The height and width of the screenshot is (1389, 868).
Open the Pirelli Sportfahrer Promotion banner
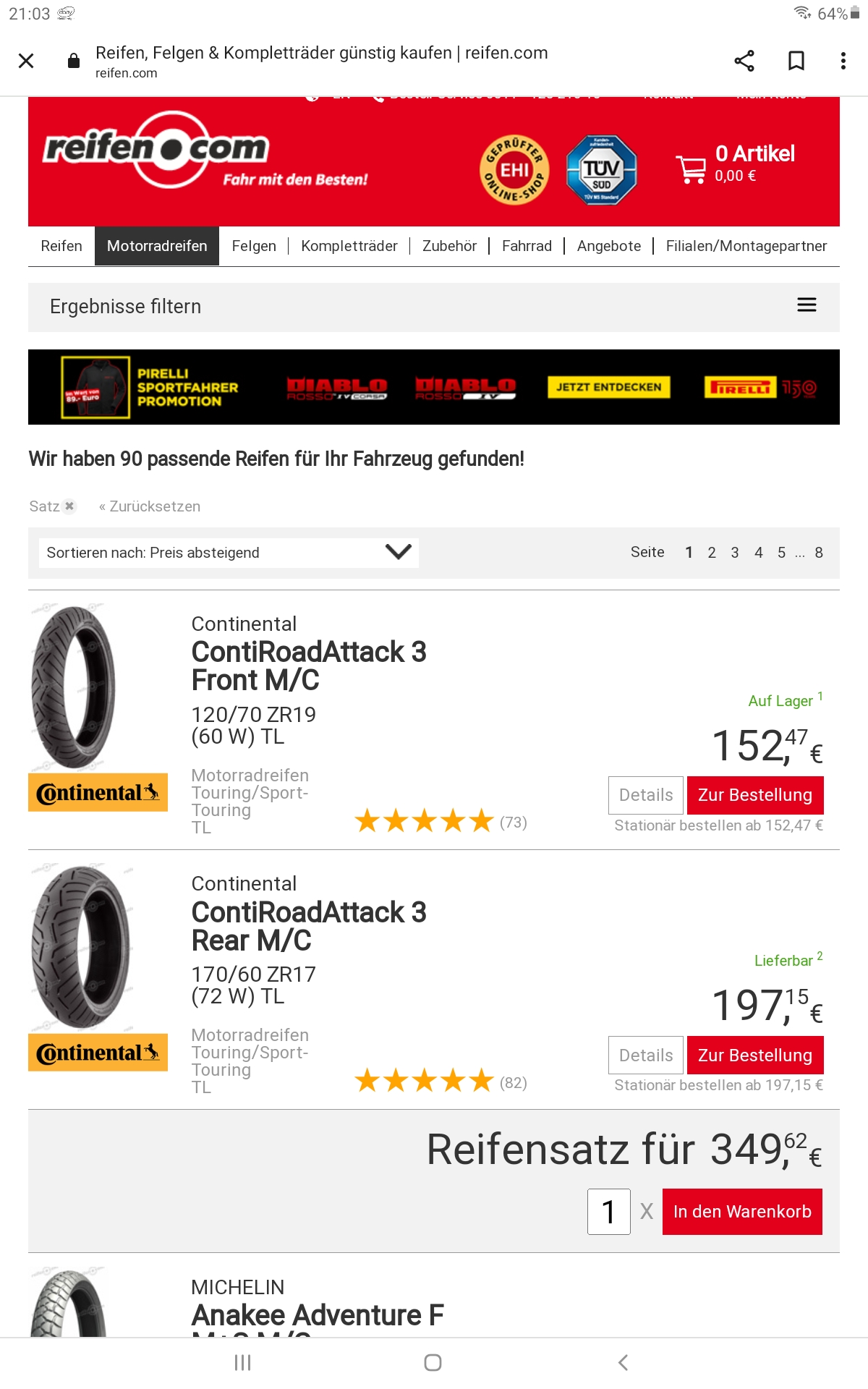[x=433, y=387]
